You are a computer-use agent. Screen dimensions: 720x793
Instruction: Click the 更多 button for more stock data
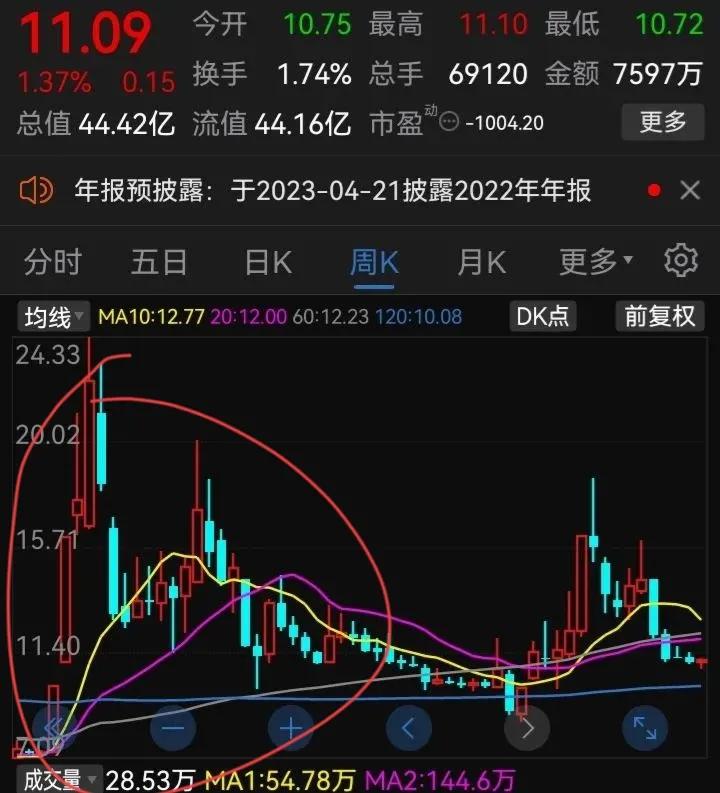(662, 123)
